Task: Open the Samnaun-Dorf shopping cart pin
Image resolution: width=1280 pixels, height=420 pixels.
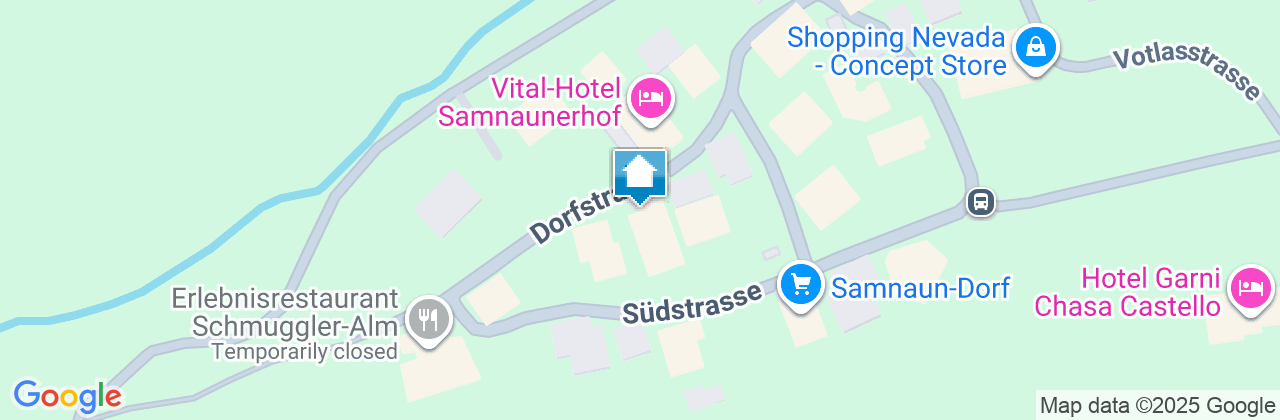Action: 800,284
